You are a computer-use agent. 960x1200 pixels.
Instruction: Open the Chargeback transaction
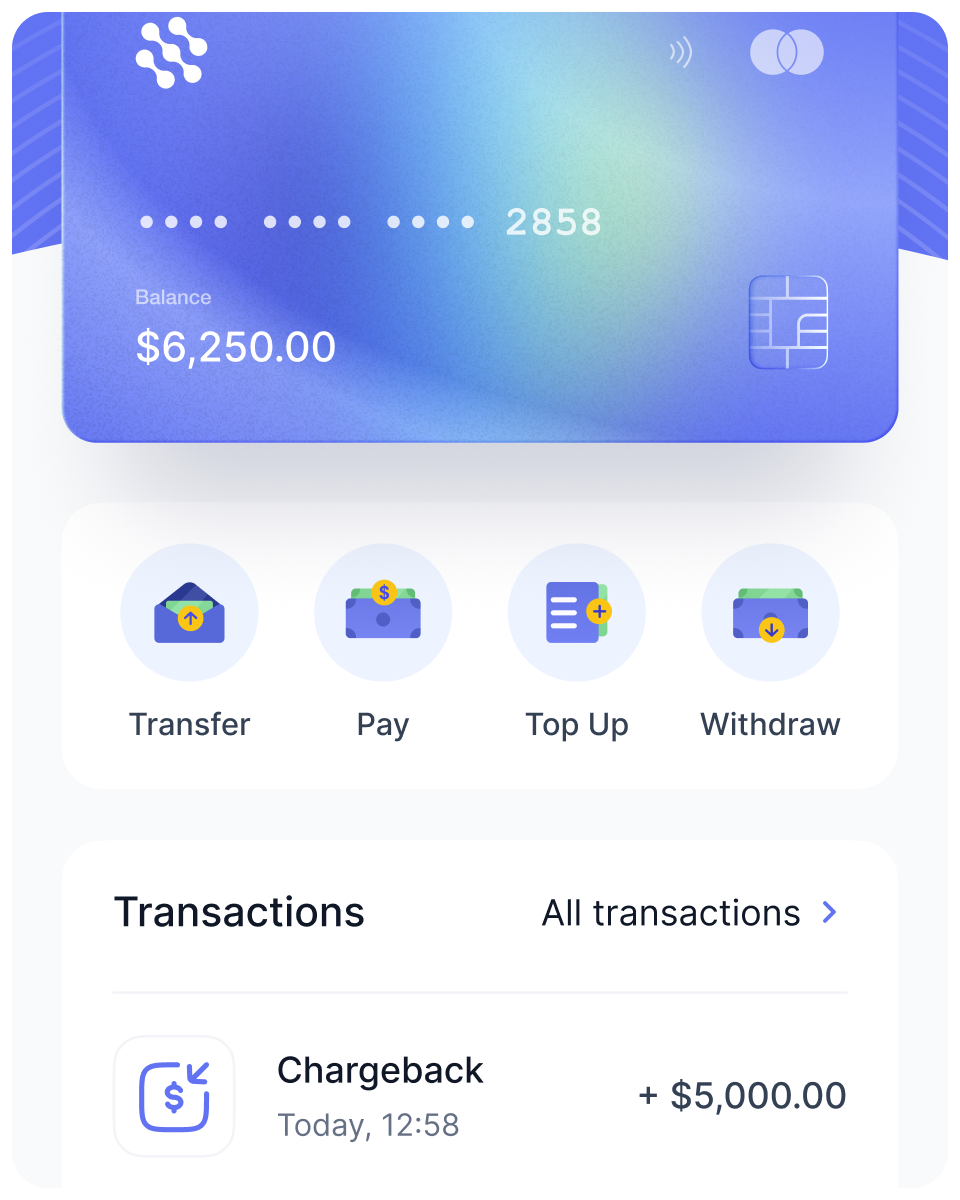480,1096
